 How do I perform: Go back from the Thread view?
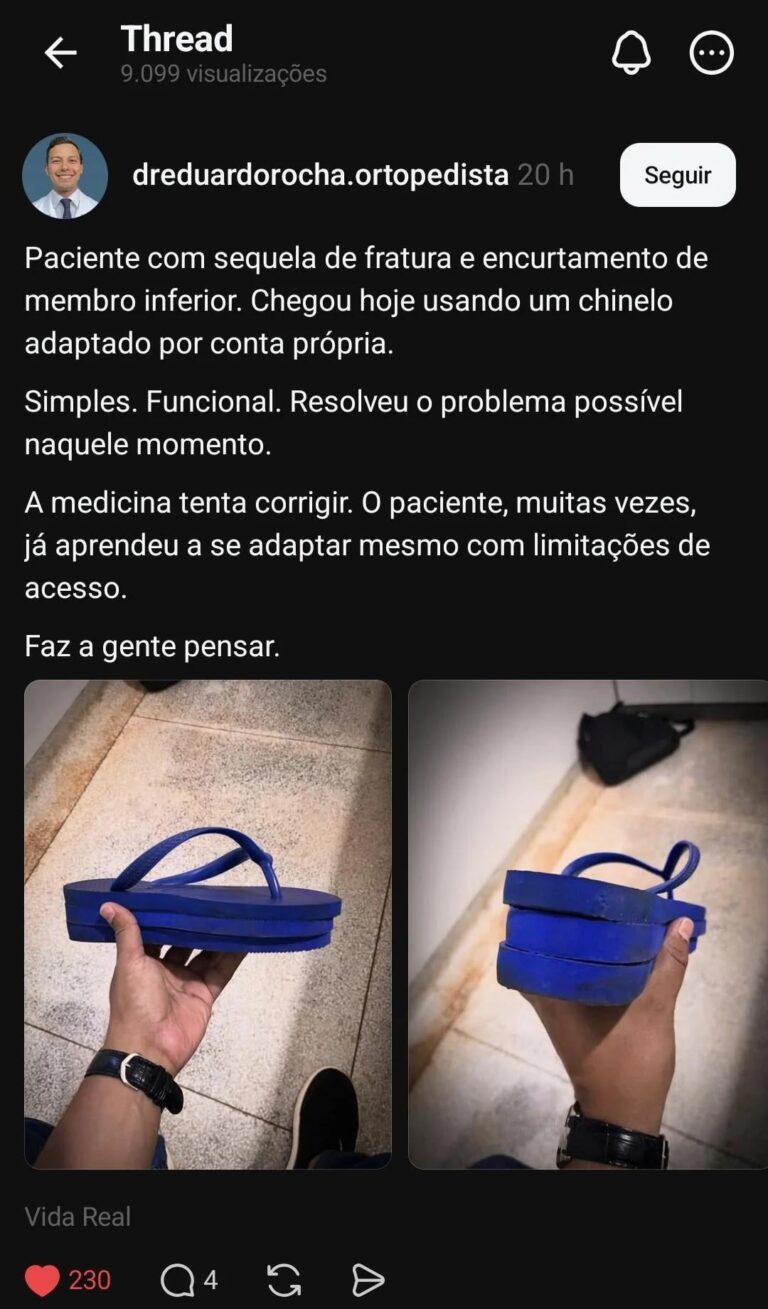tap(60, 53)
